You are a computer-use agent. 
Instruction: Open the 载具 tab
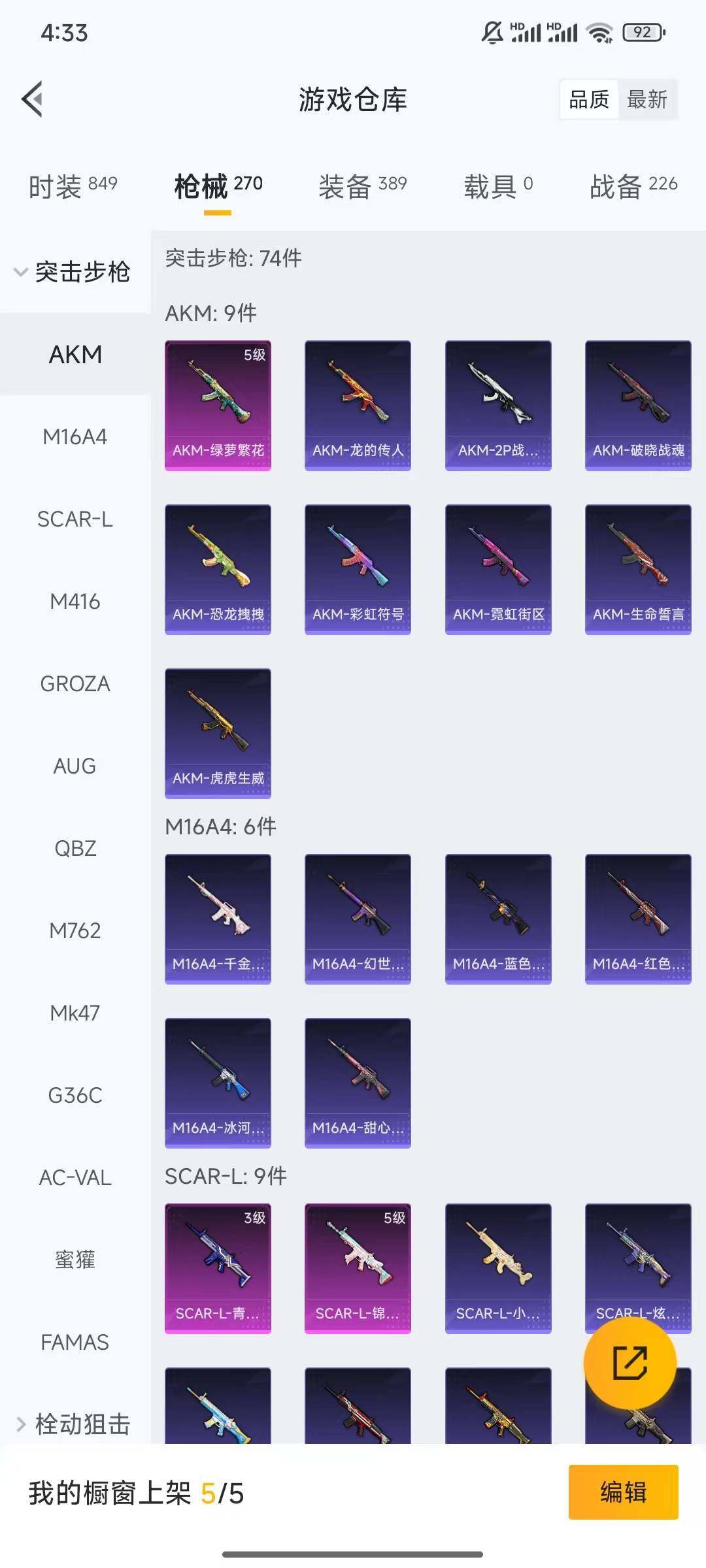pyautogui.click(x=498, y=186)
